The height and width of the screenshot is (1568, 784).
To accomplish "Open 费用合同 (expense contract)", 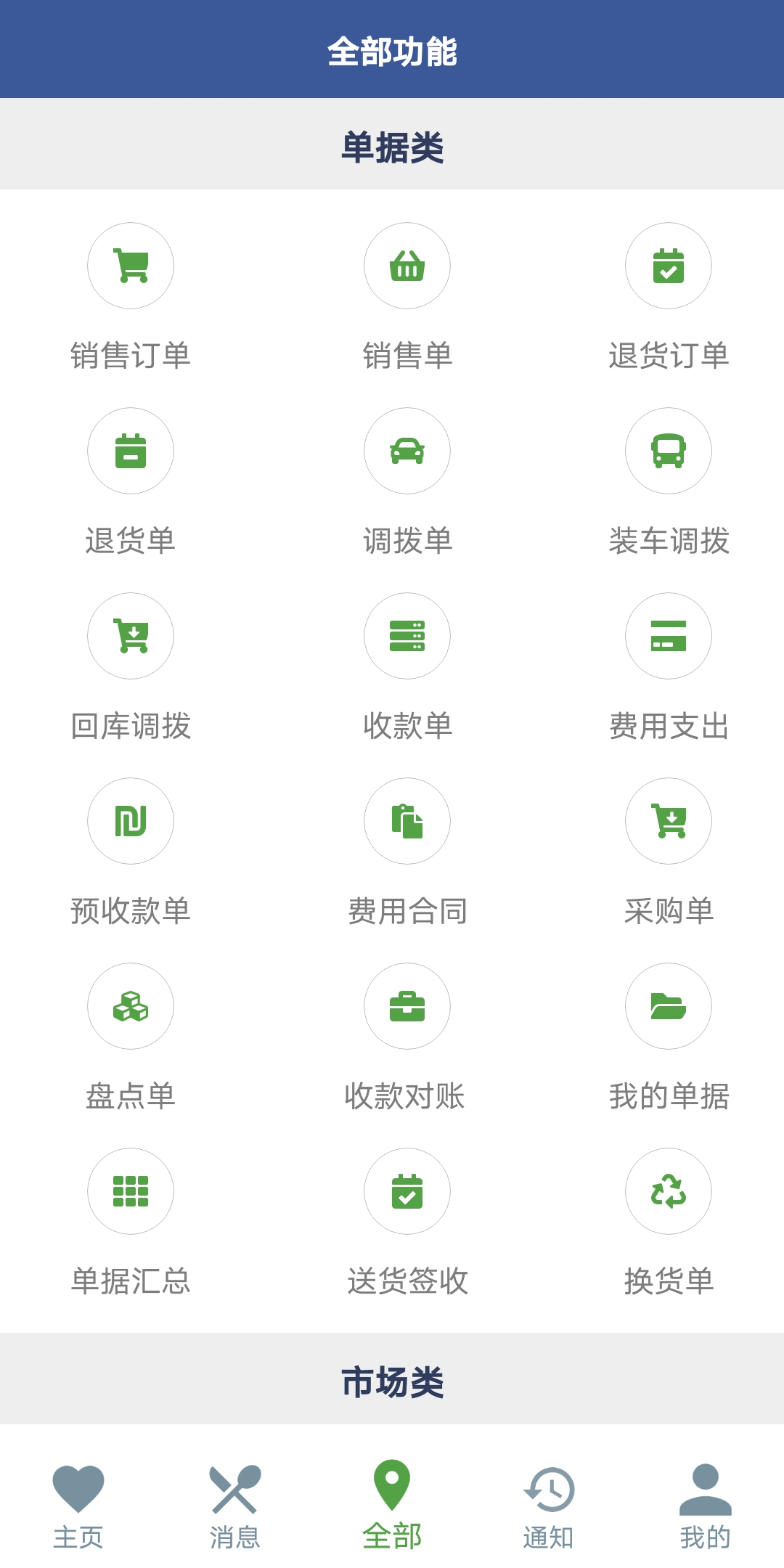I will (407, 821).
